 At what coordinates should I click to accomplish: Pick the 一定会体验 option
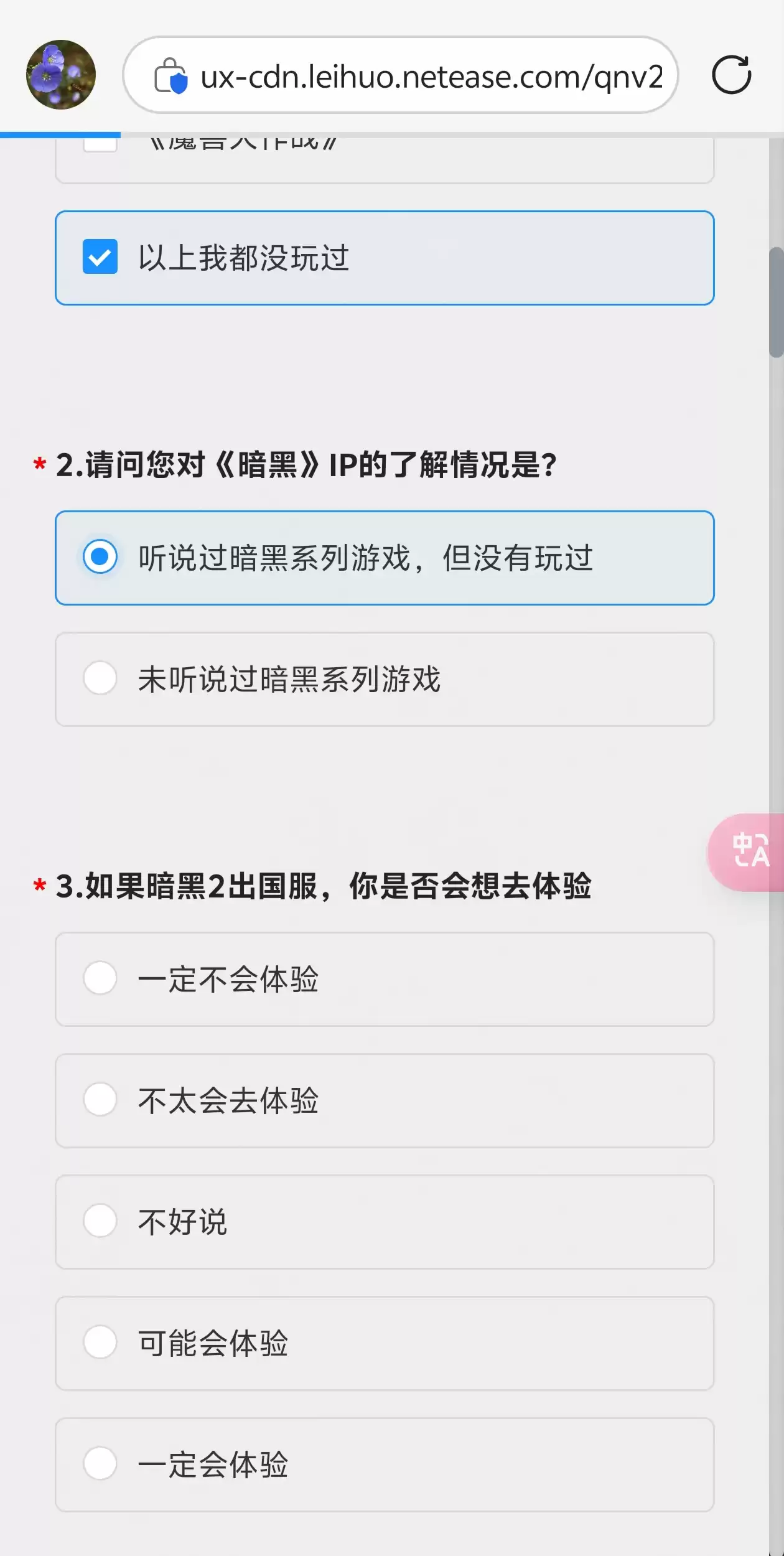click(x=385, y=1465)
